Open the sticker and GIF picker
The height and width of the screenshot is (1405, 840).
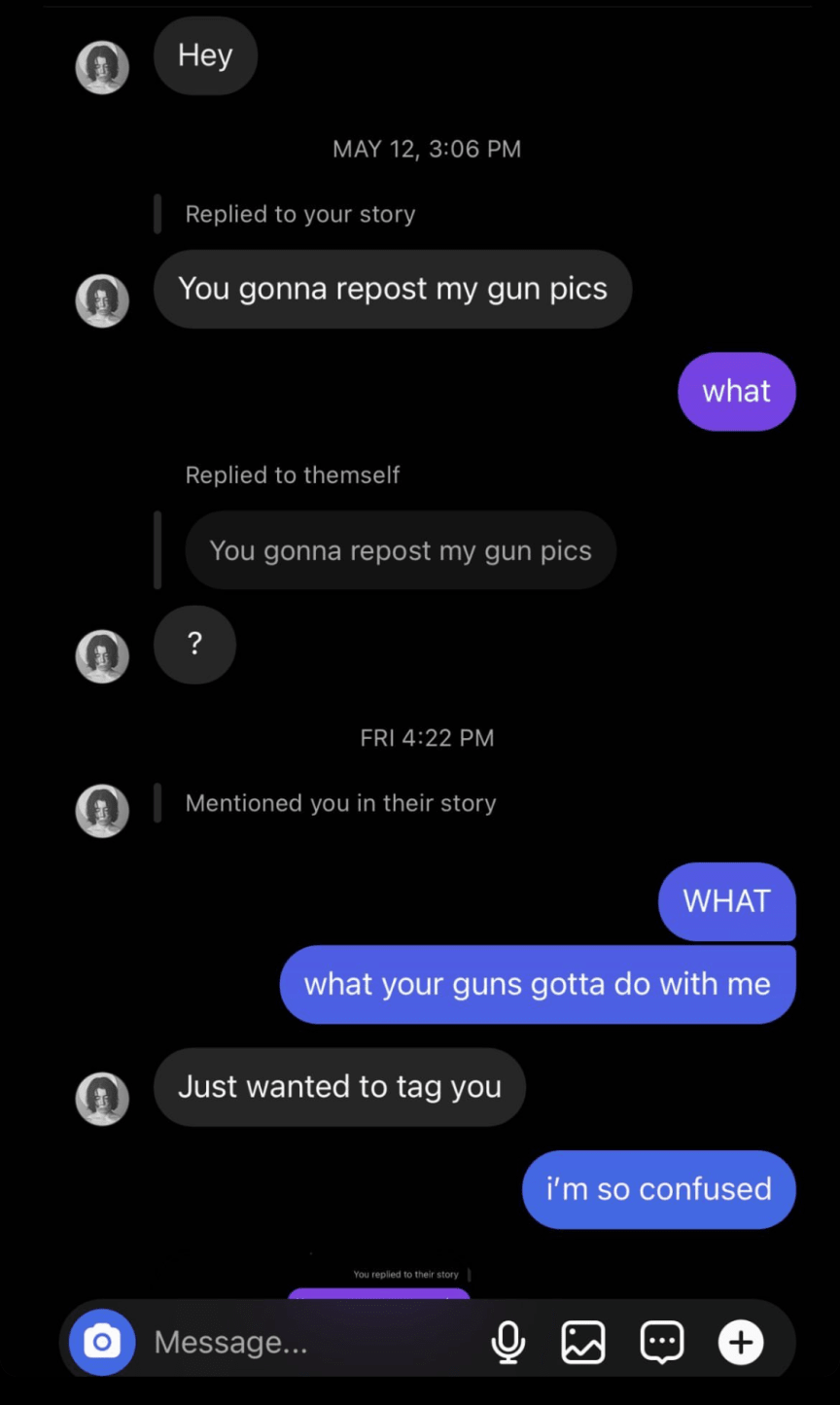coord(662,1342)
